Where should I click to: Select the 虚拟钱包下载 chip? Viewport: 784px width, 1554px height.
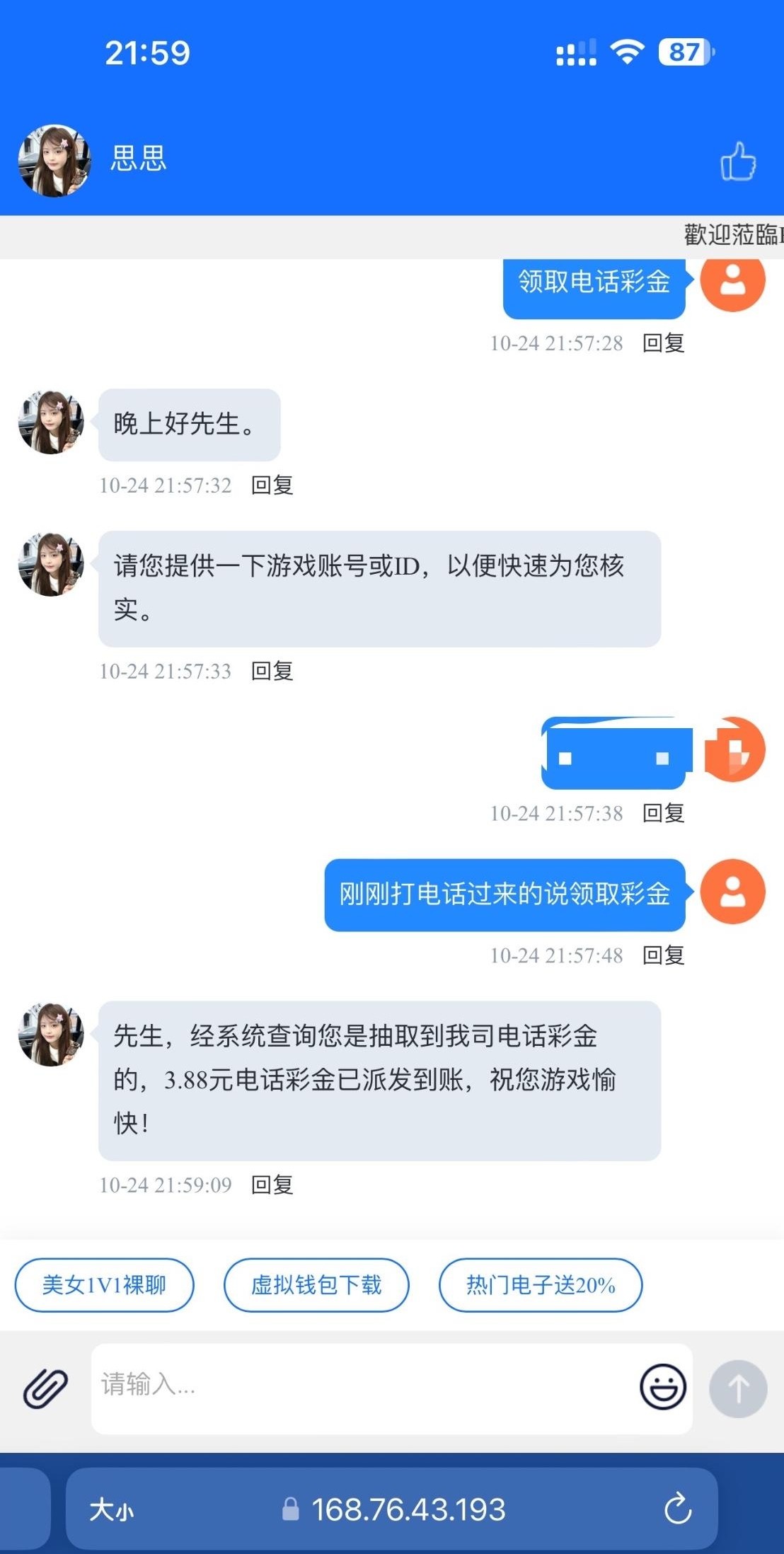[316, 1284]
